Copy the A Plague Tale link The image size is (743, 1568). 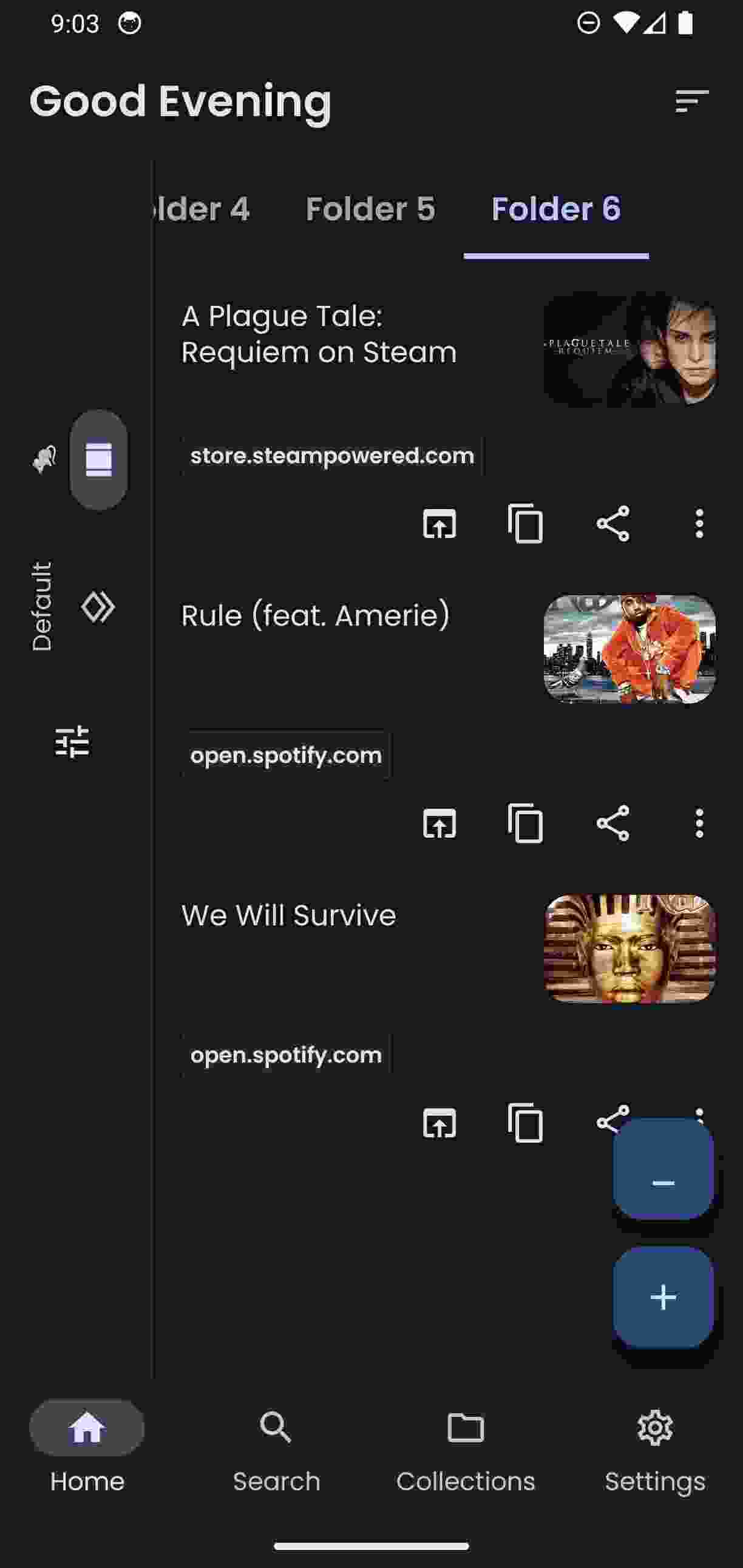tap(526, 524)
